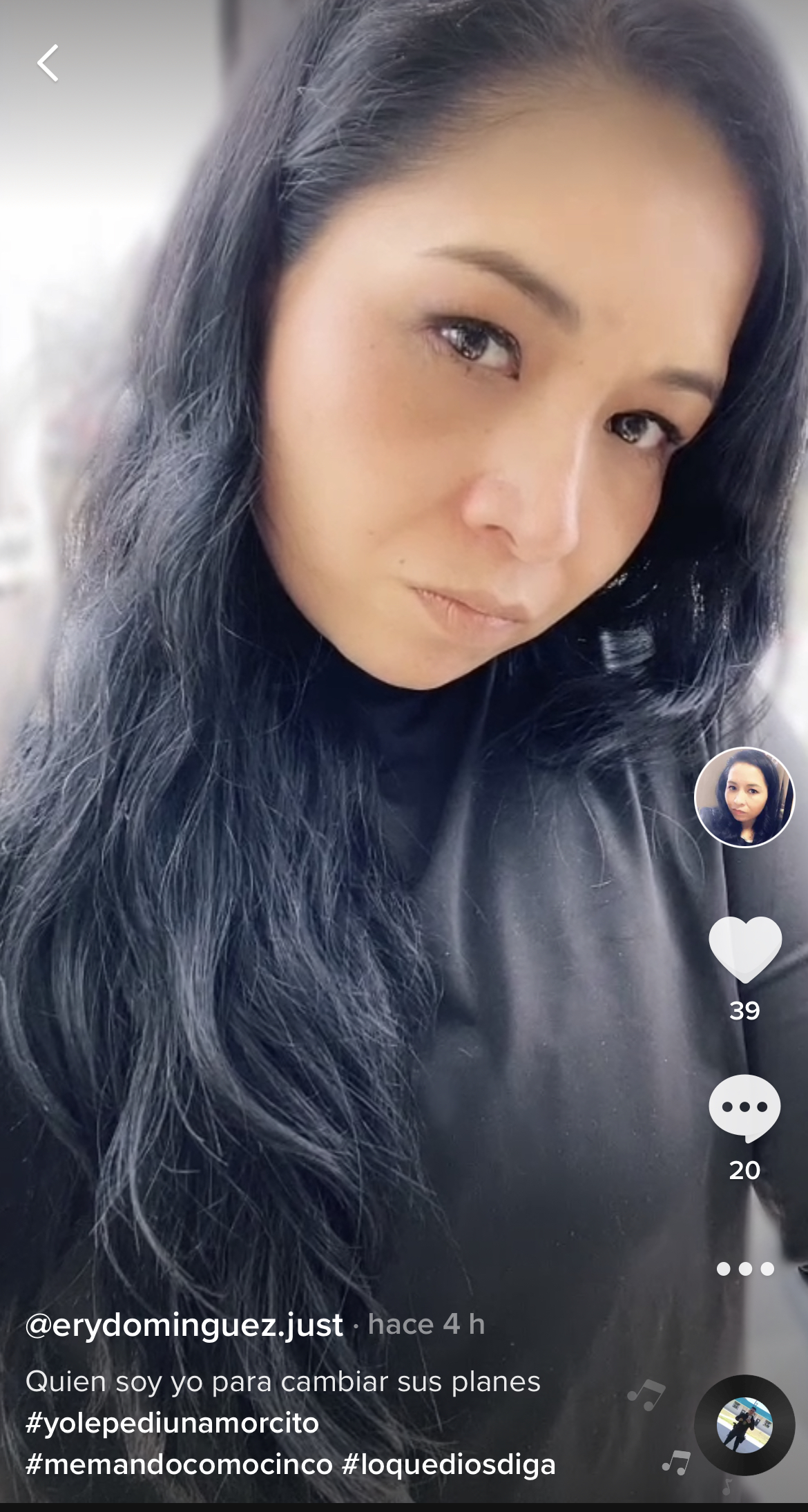Open hashtag #loquediosdiga

pyautogui.click(x=449, y=1464)
